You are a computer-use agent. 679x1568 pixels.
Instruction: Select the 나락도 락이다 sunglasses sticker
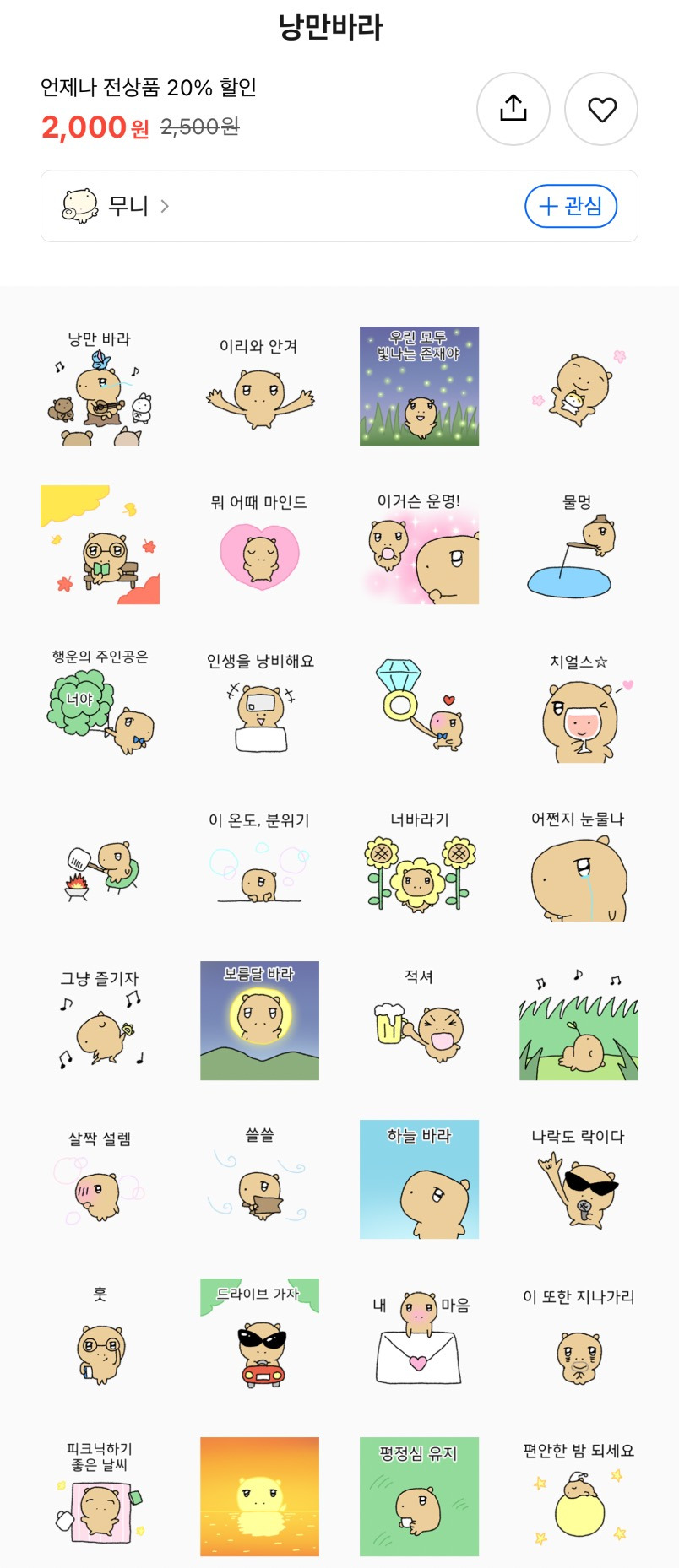pyautogui.click(x=579, y=1181)
